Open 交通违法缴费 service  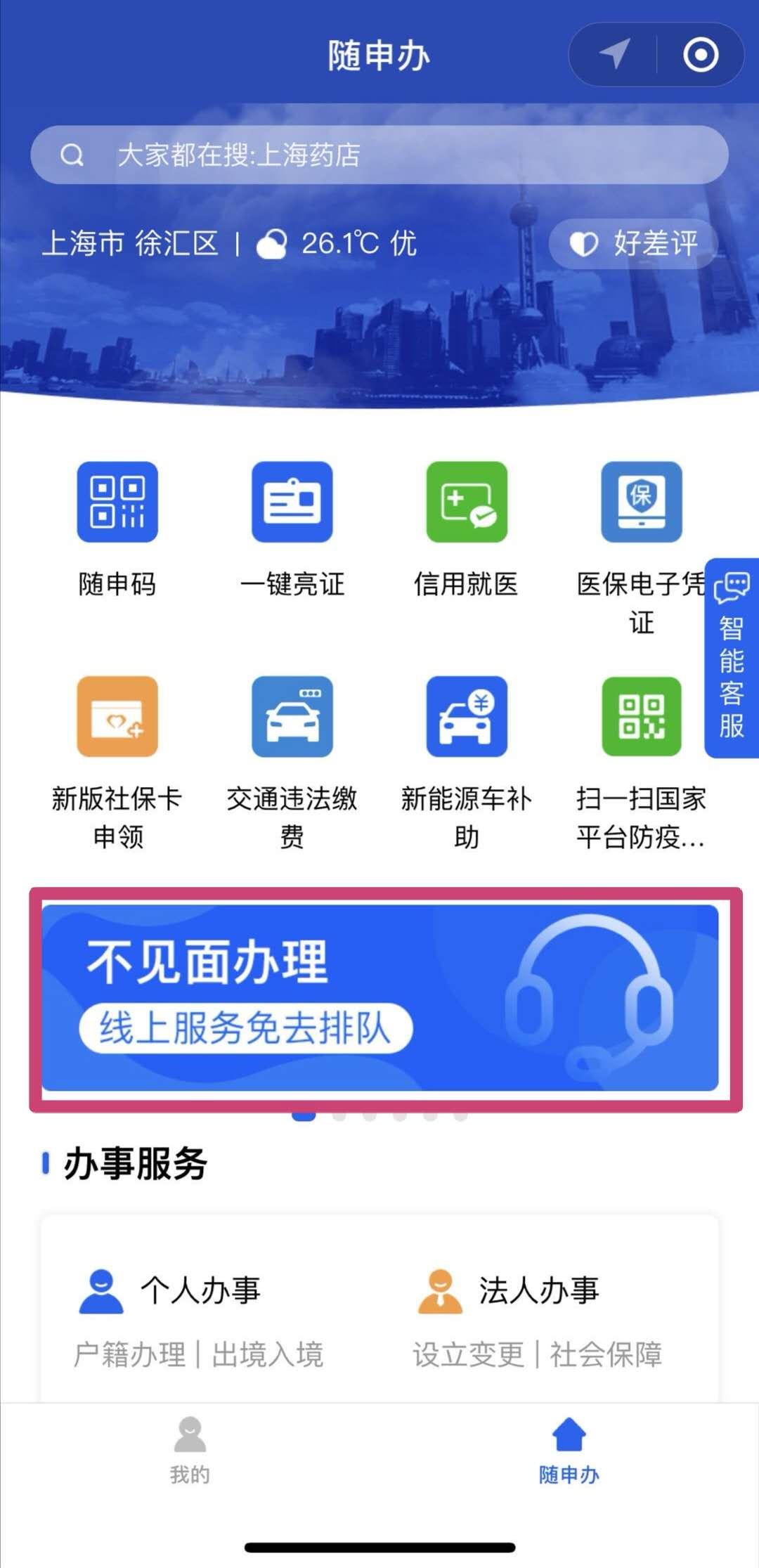[x=292, y=717]
